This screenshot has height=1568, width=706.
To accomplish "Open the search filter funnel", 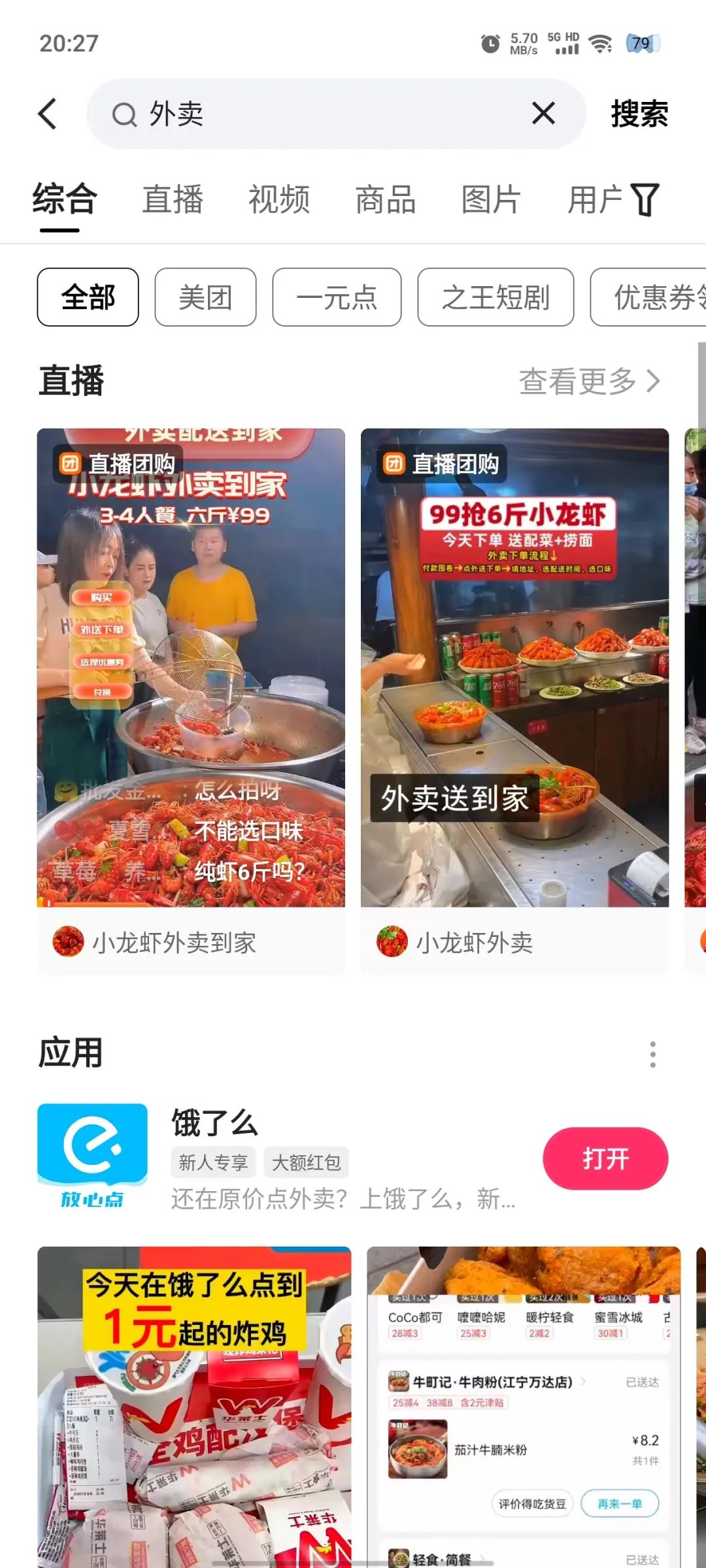I will (x=646, y=199).
